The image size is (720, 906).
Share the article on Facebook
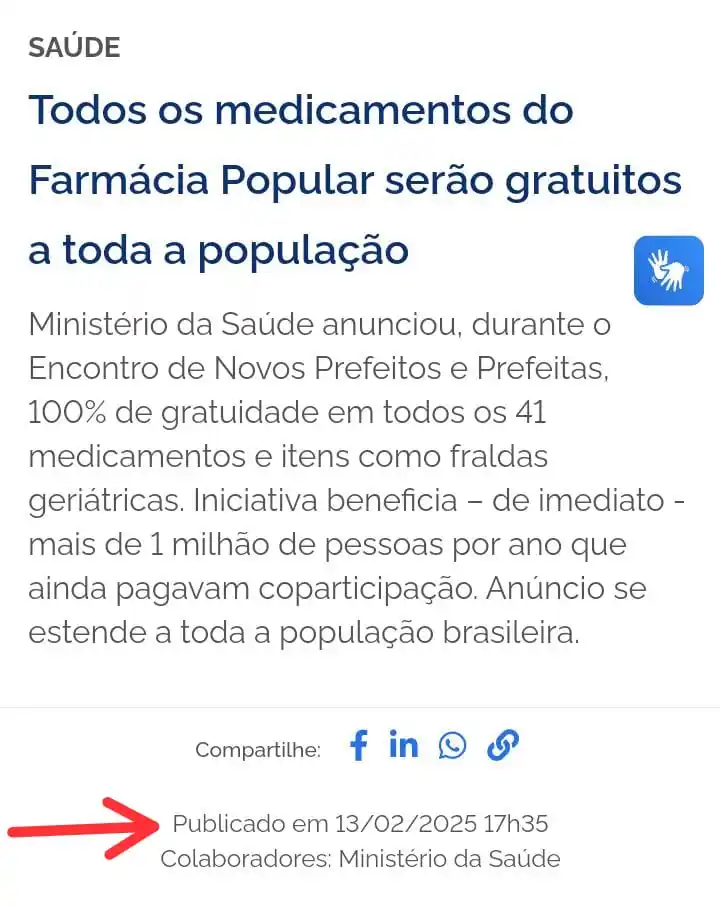pos(359,745)
